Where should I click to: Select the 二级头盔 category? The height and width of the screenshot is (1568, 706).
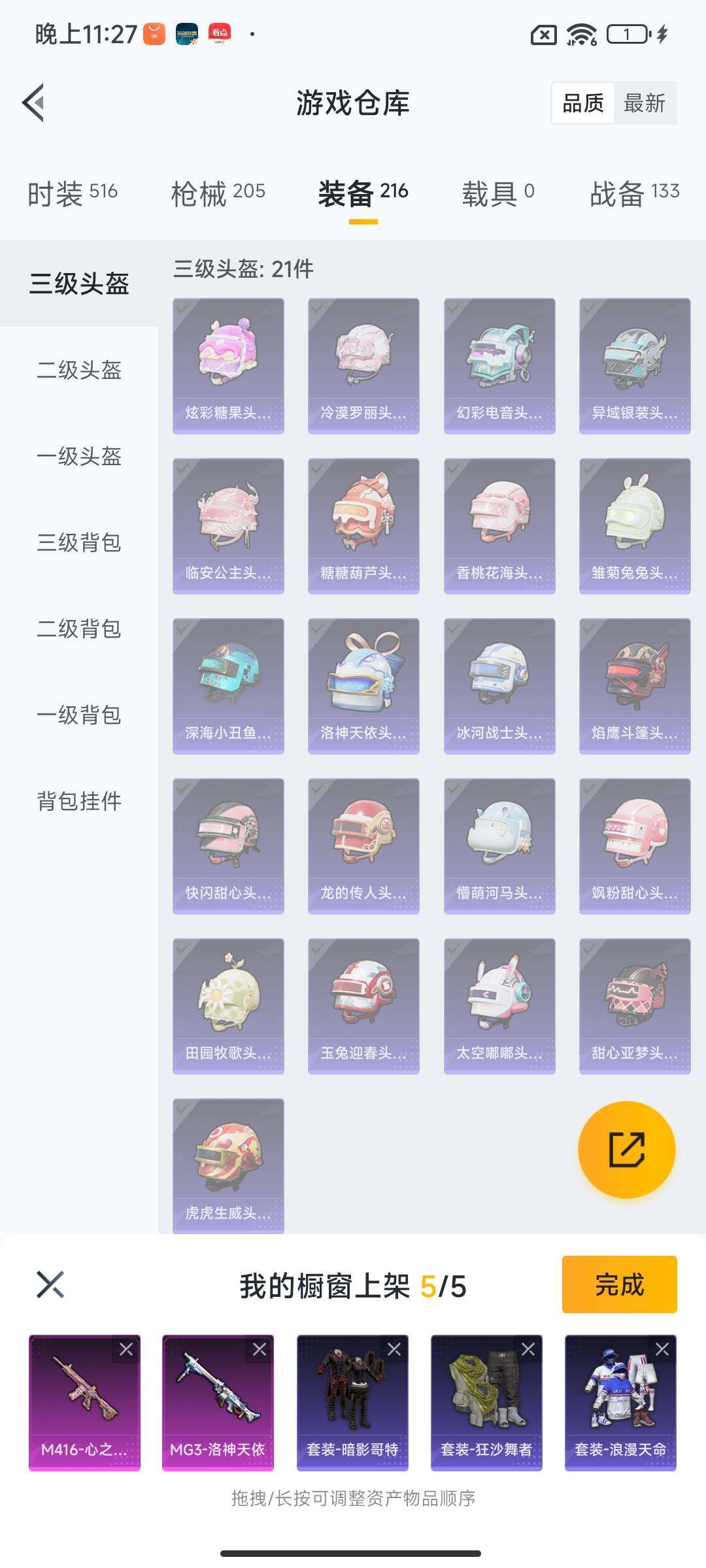coord(78,371)
